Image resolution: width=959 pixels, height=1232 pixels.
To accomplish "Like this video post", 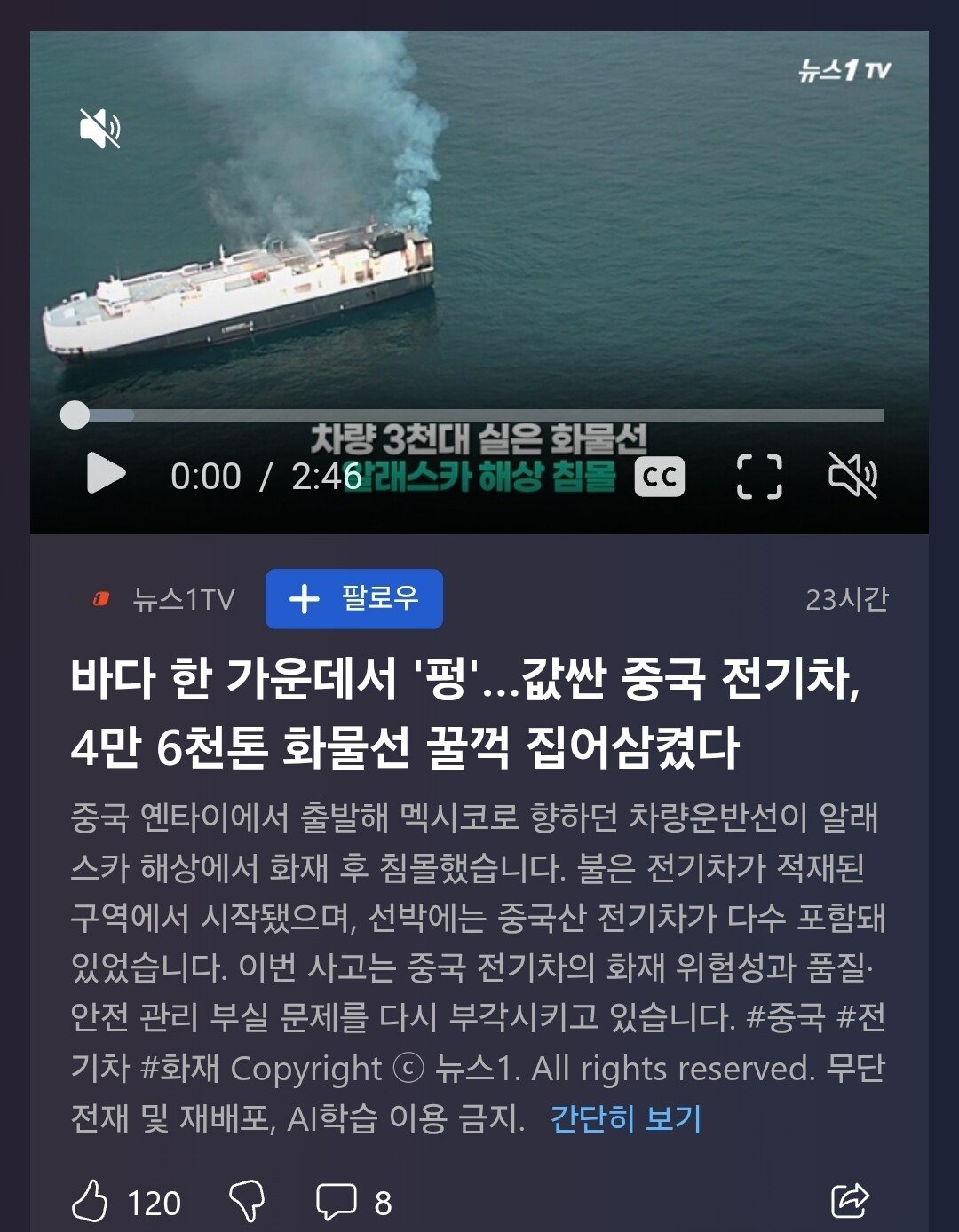I will coord(91,1202).
